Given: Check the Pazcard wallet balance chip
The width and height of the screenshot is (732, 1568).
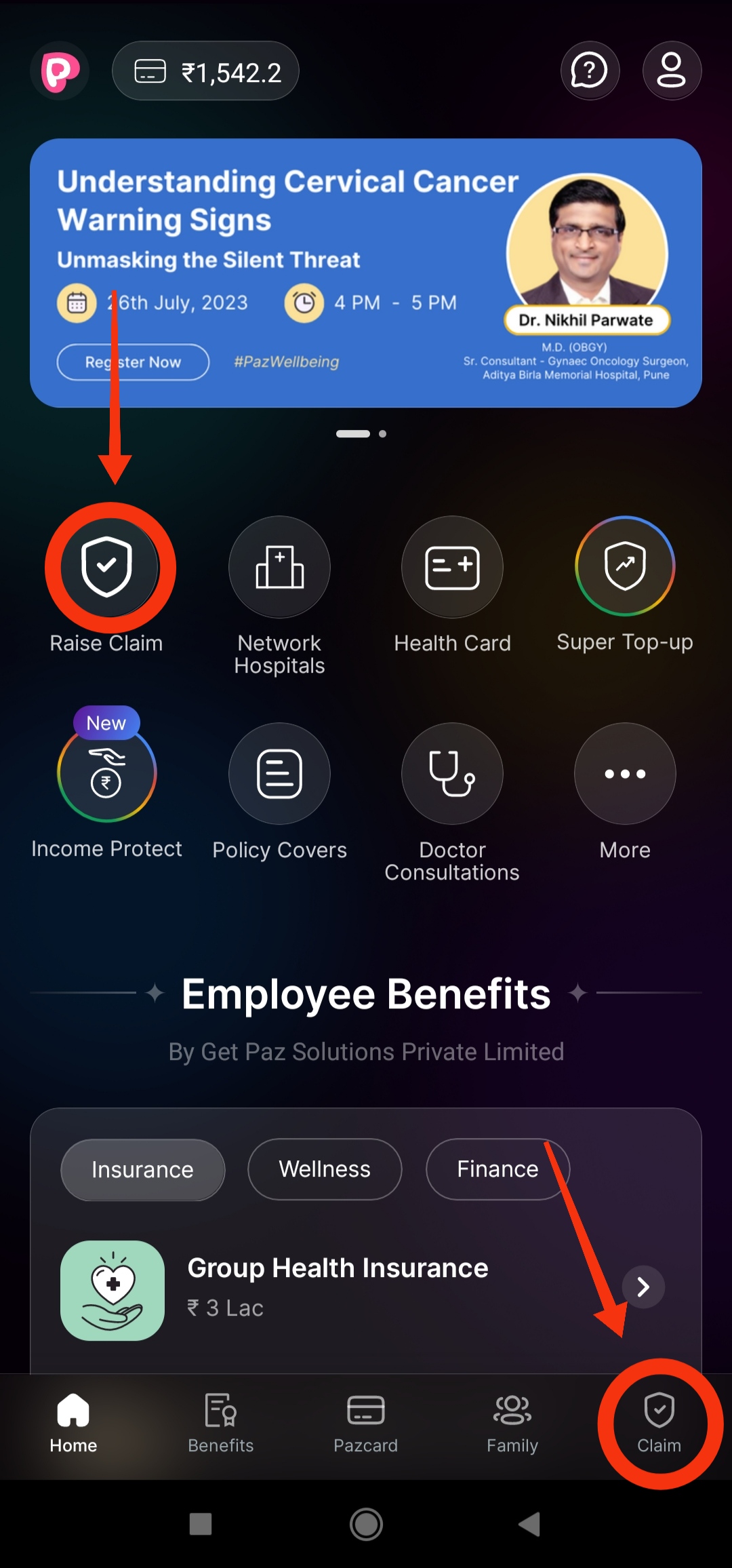Looking at the screenshot, I should 205,71.
